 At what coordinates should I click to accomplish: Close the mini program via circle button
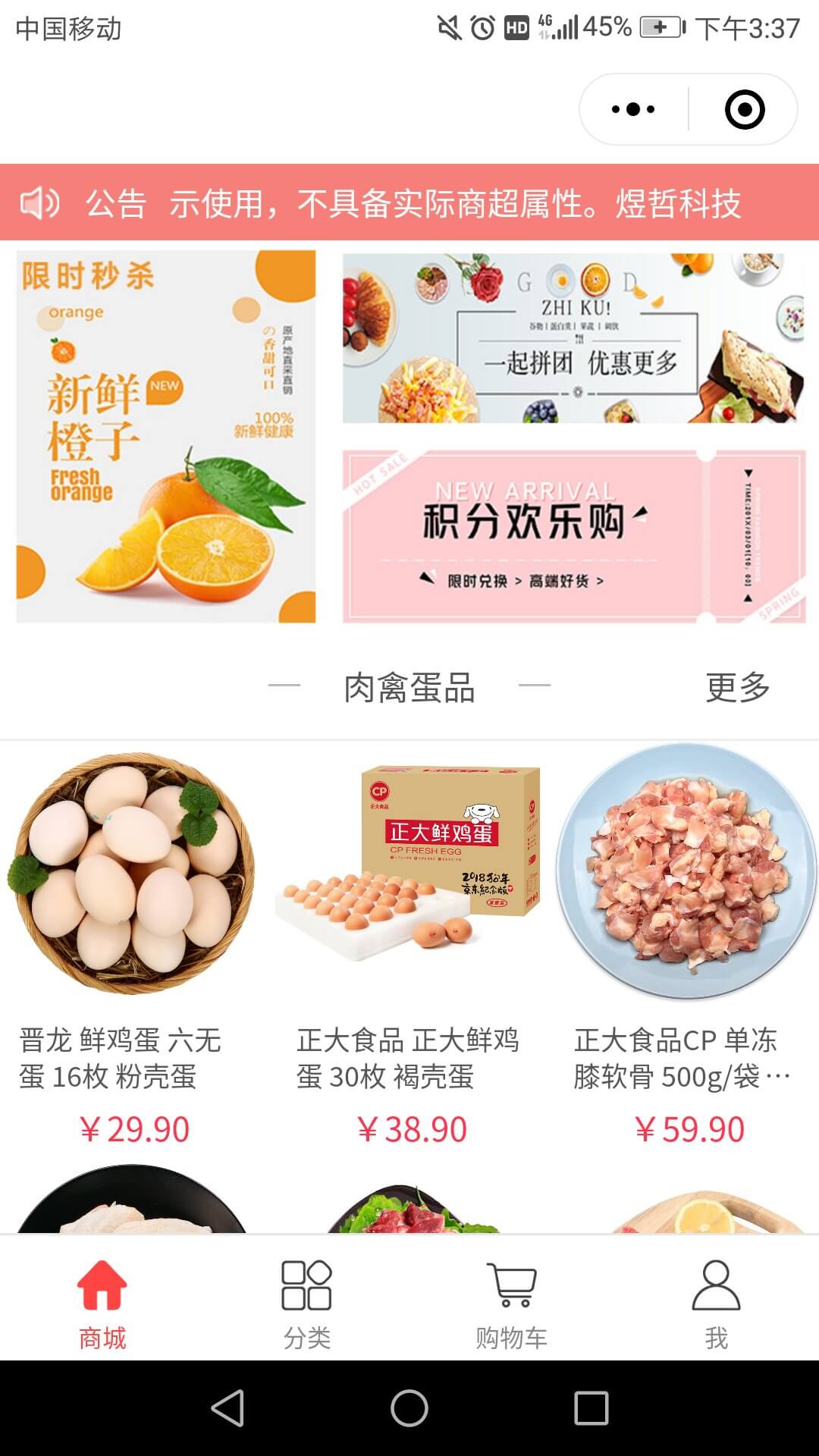point(744,109)
